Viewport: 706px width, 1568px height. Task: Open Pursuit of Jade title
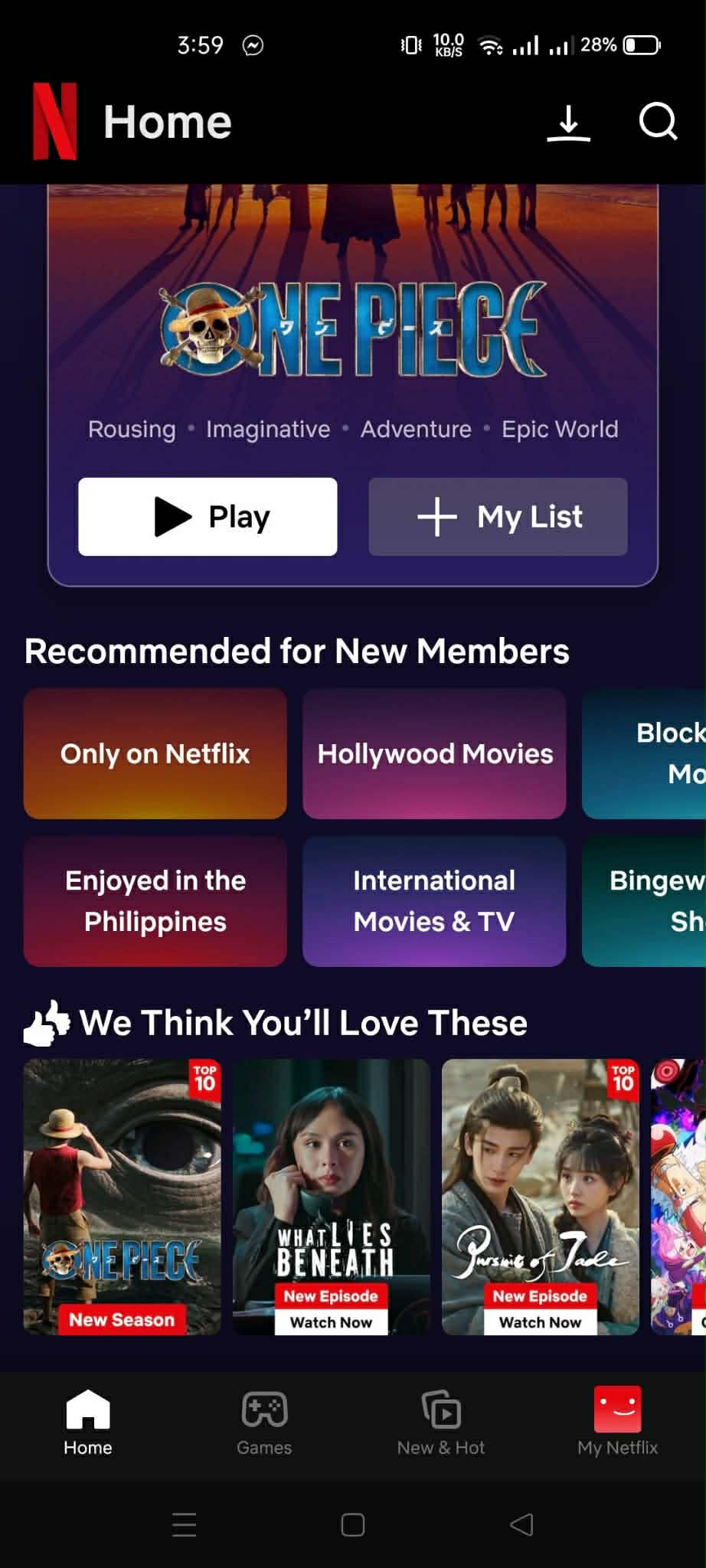click(x=540, y=1196)
